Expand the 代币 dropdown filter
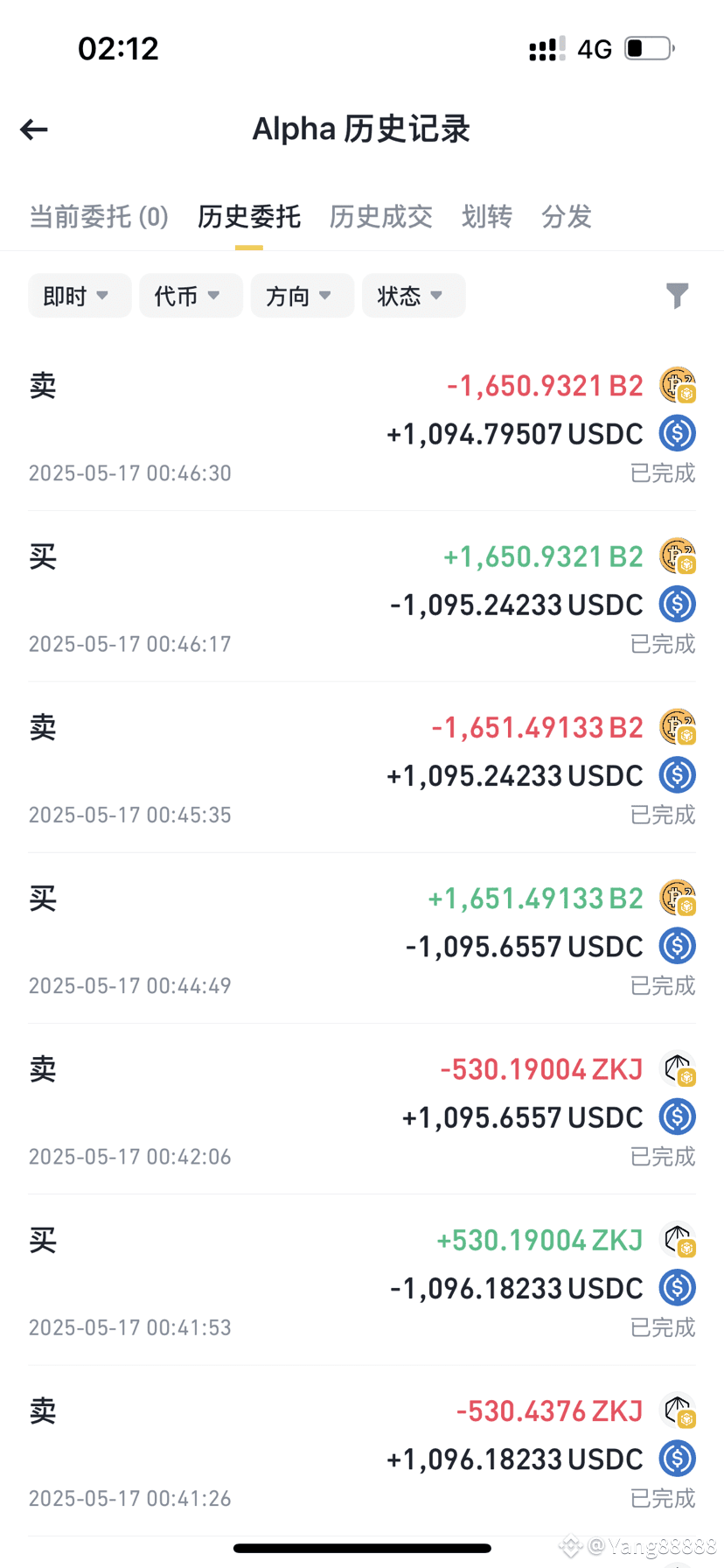724x1568 pixels. (191, 296)
